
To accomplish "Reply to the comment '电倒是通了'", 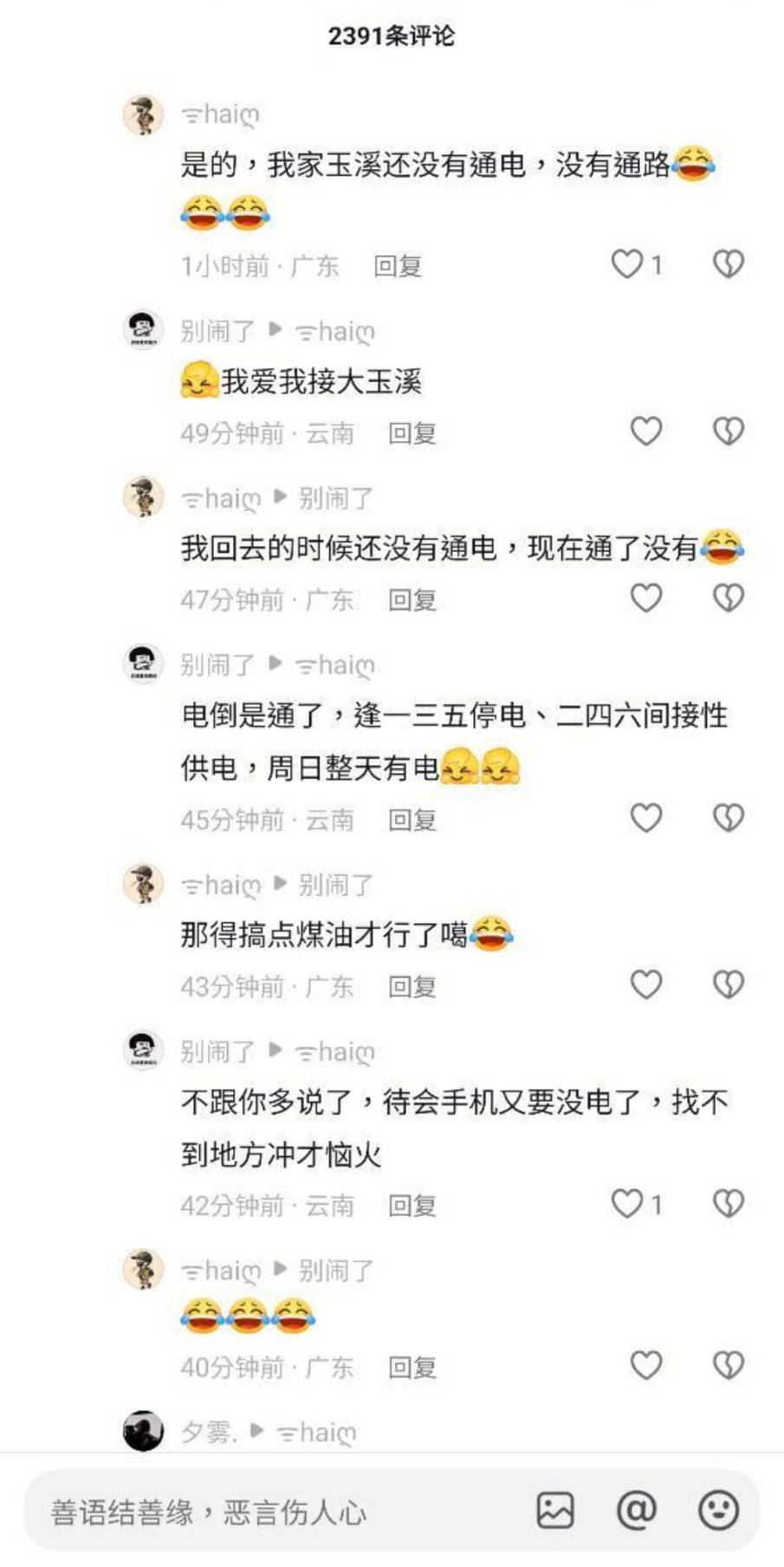I will (x=411, y=819).
